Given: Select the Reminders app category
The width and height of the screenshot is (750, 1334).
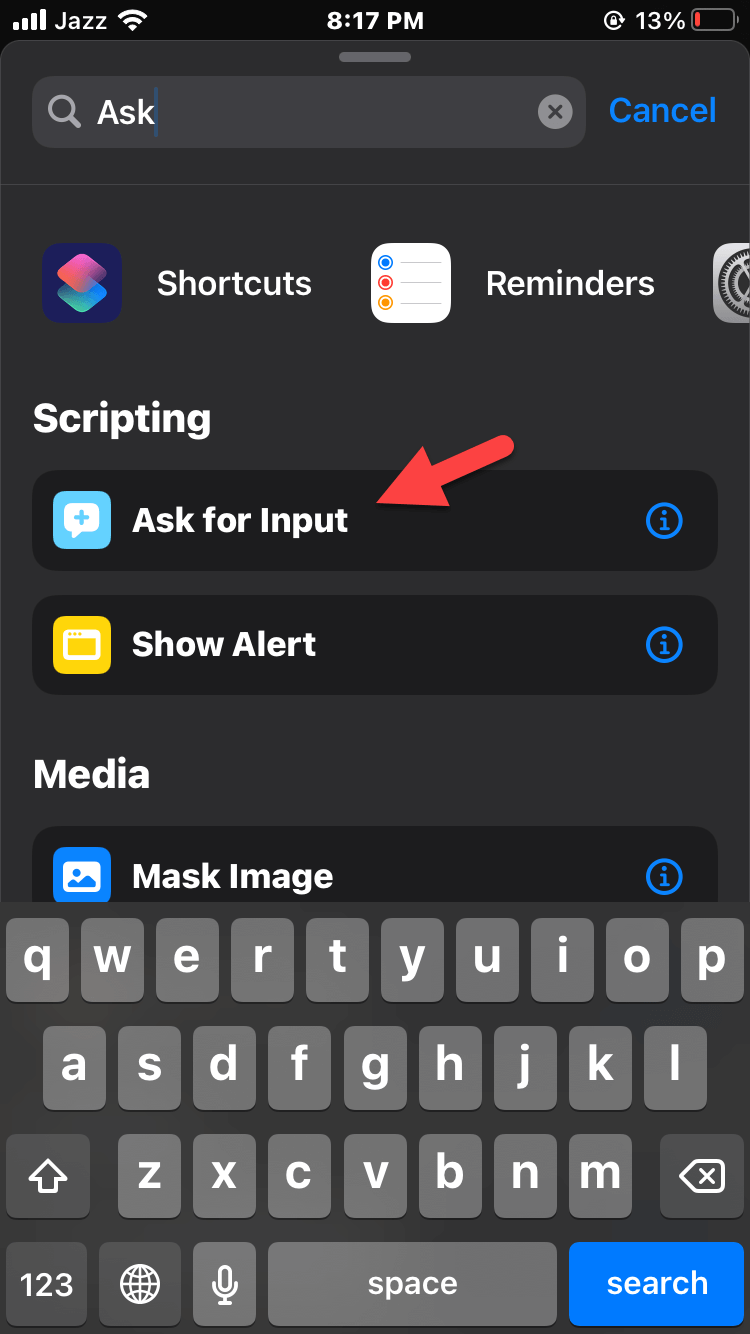Looking at the screenshot, I should click(x=514, y=283).
